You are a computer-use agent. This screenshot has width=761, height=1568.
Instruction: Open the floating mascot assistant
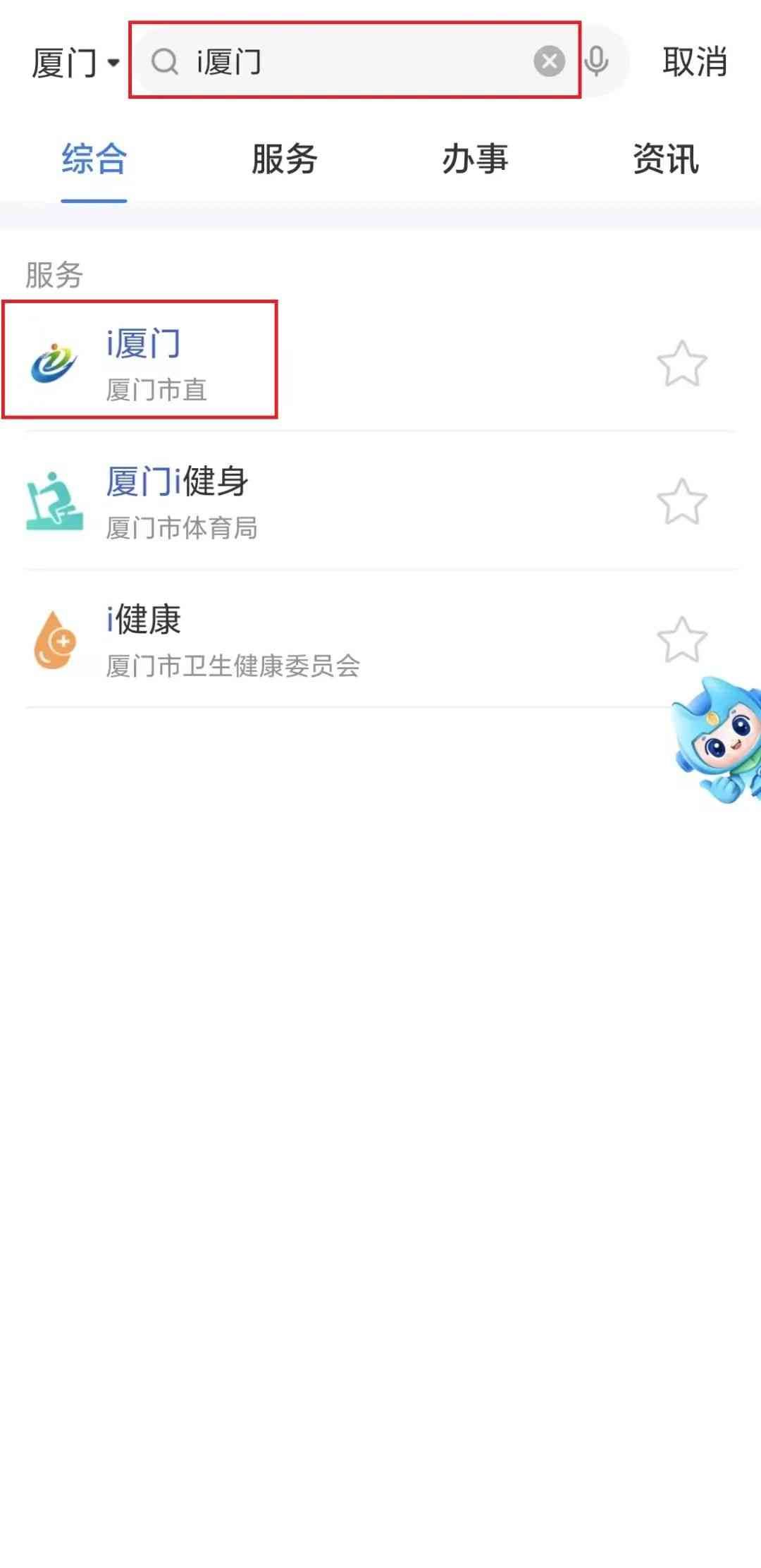click(719, 739)
